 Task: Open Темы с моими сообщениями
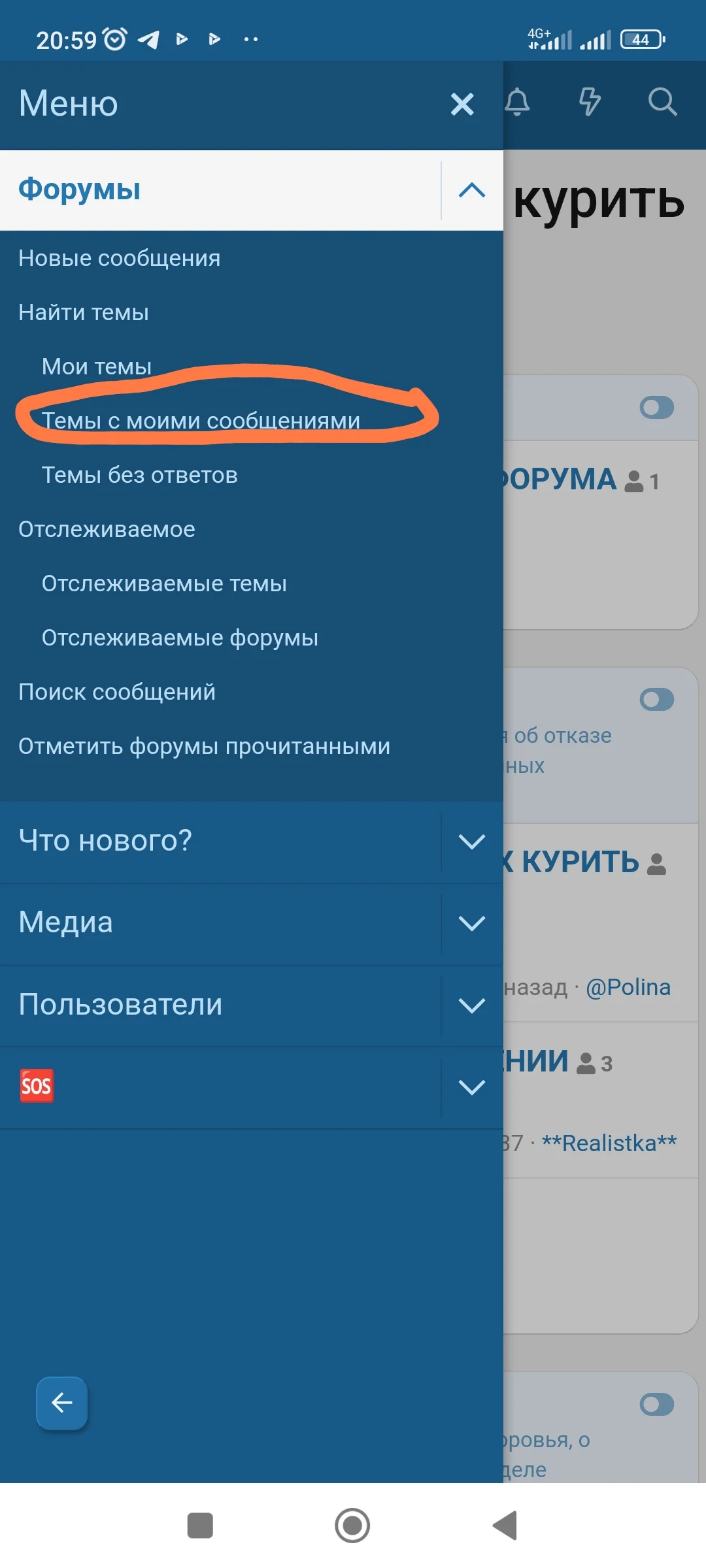point(200,420)
